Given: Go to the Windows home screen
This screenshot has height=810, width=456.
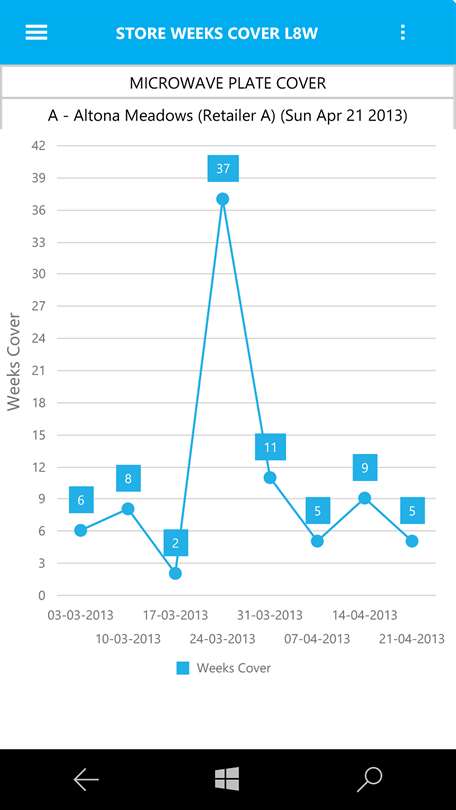Looking at the screenshot, I should (x=227, y=778).
